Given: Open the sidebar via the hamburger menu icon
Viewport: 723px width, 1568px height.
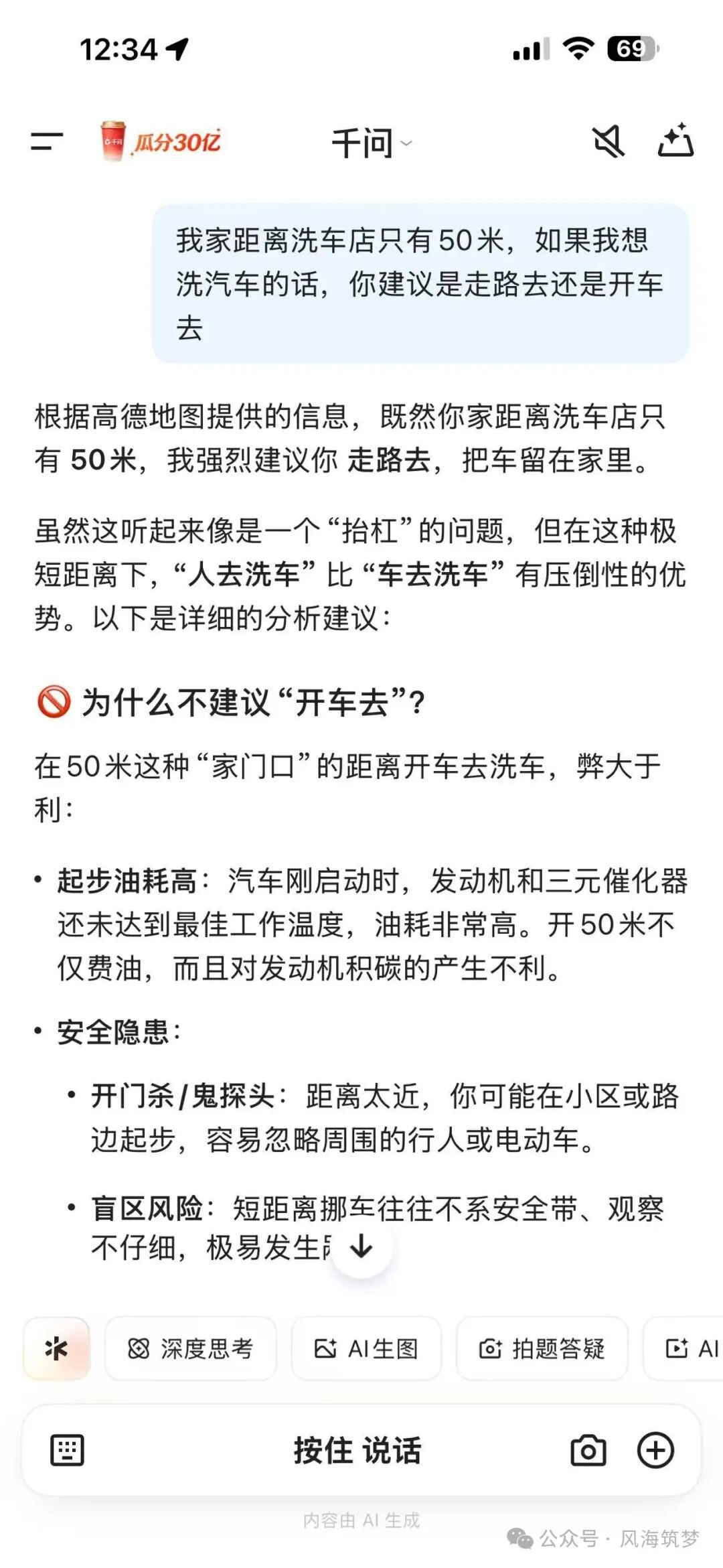Looking at the screenshot, I should 46,141.
